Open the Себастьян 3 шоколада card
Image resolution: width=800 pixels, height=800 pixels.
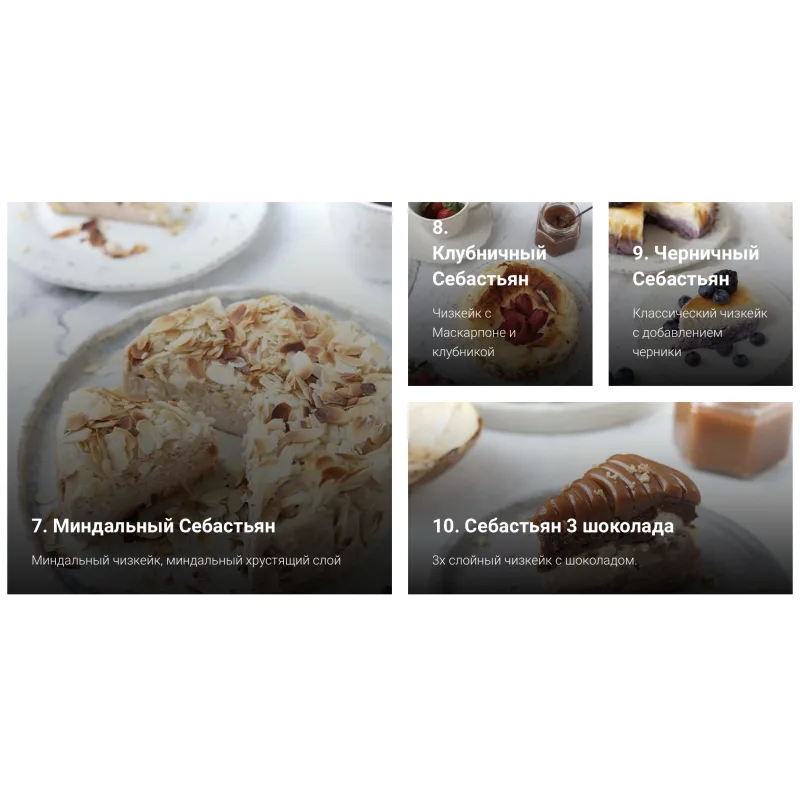tap(600, 498)
